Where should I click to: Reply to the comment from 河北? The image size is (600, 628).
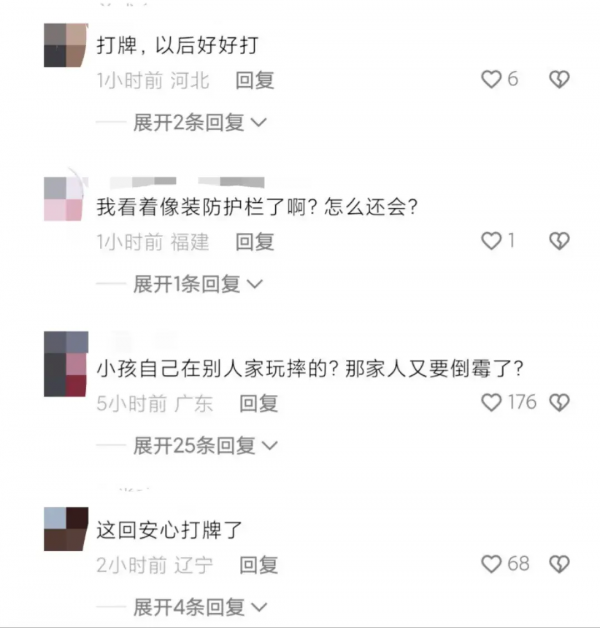(254, 81)
